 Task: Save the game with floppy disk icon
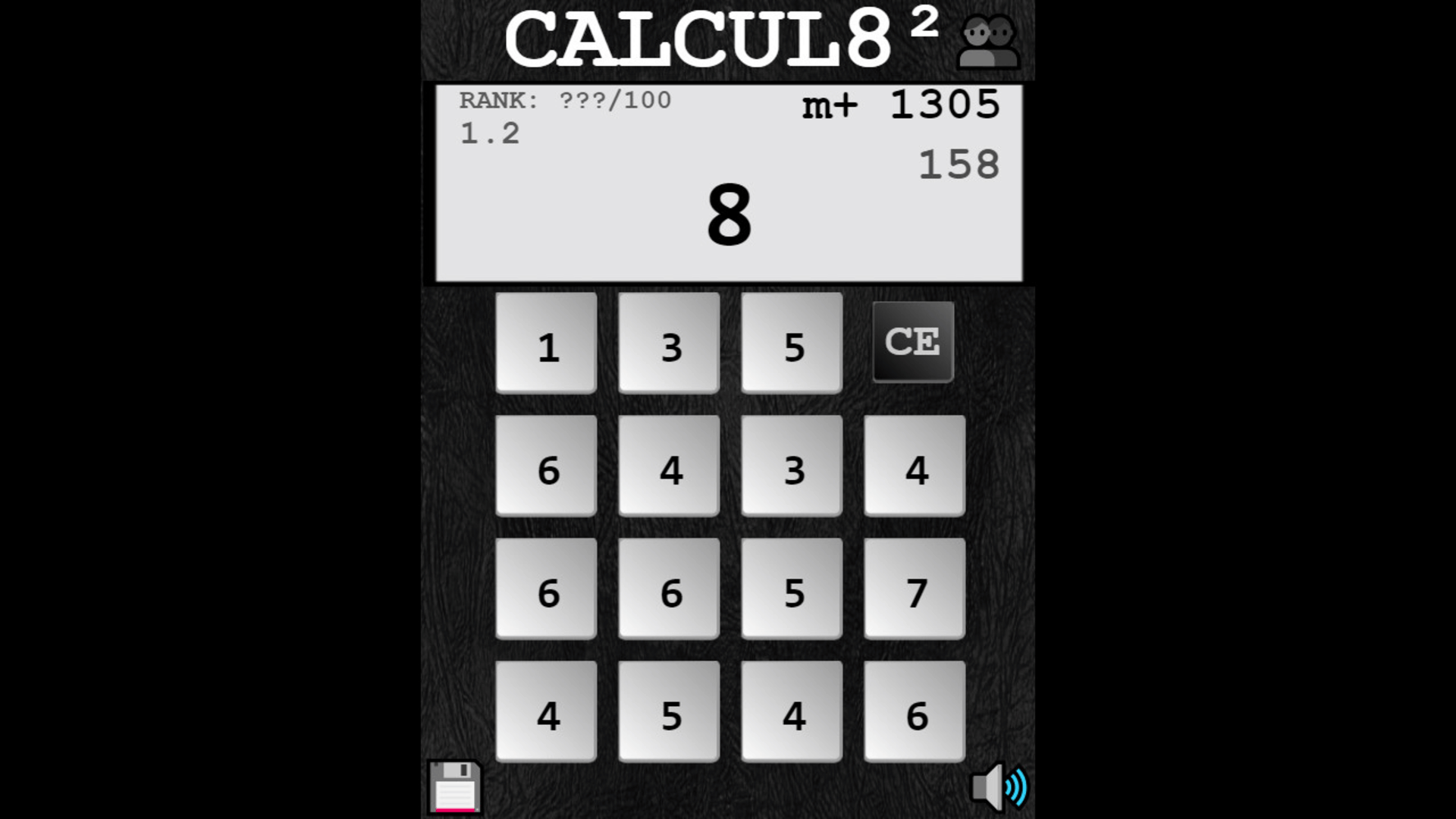tap(454, 786)
